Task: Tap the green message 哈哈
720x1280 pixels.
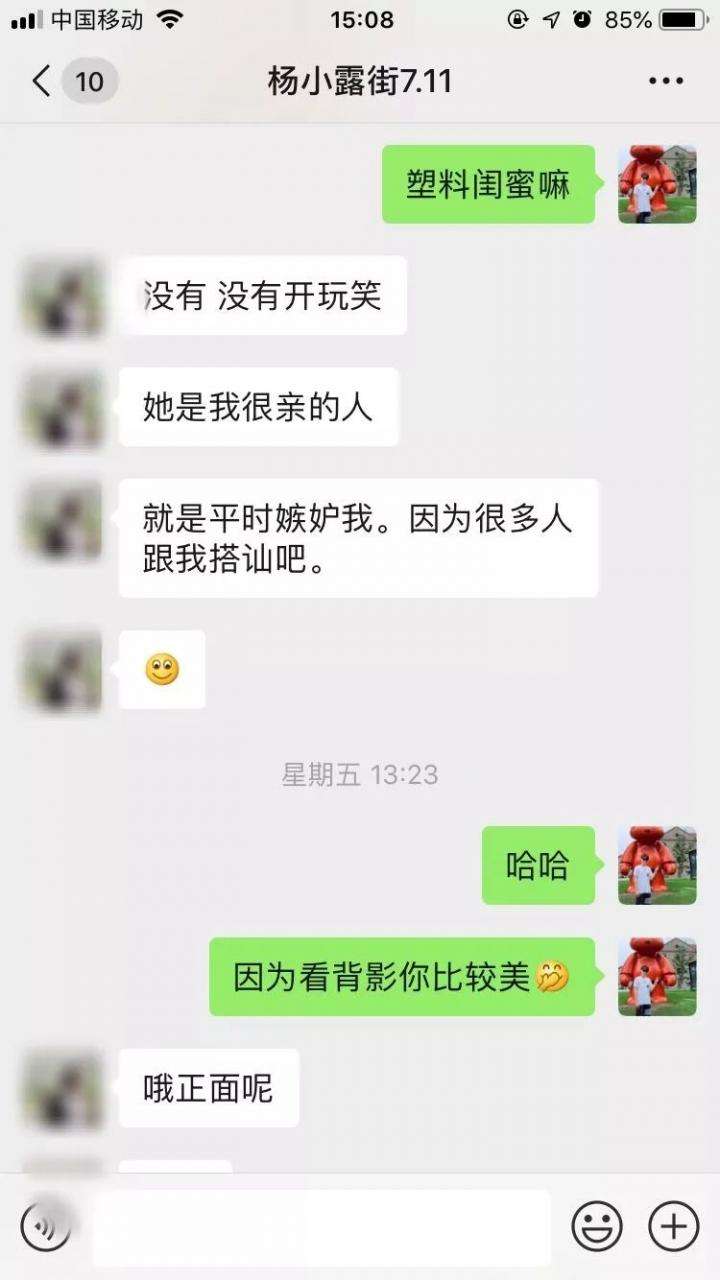Action: pyautogui.click(x=537, y=866)
